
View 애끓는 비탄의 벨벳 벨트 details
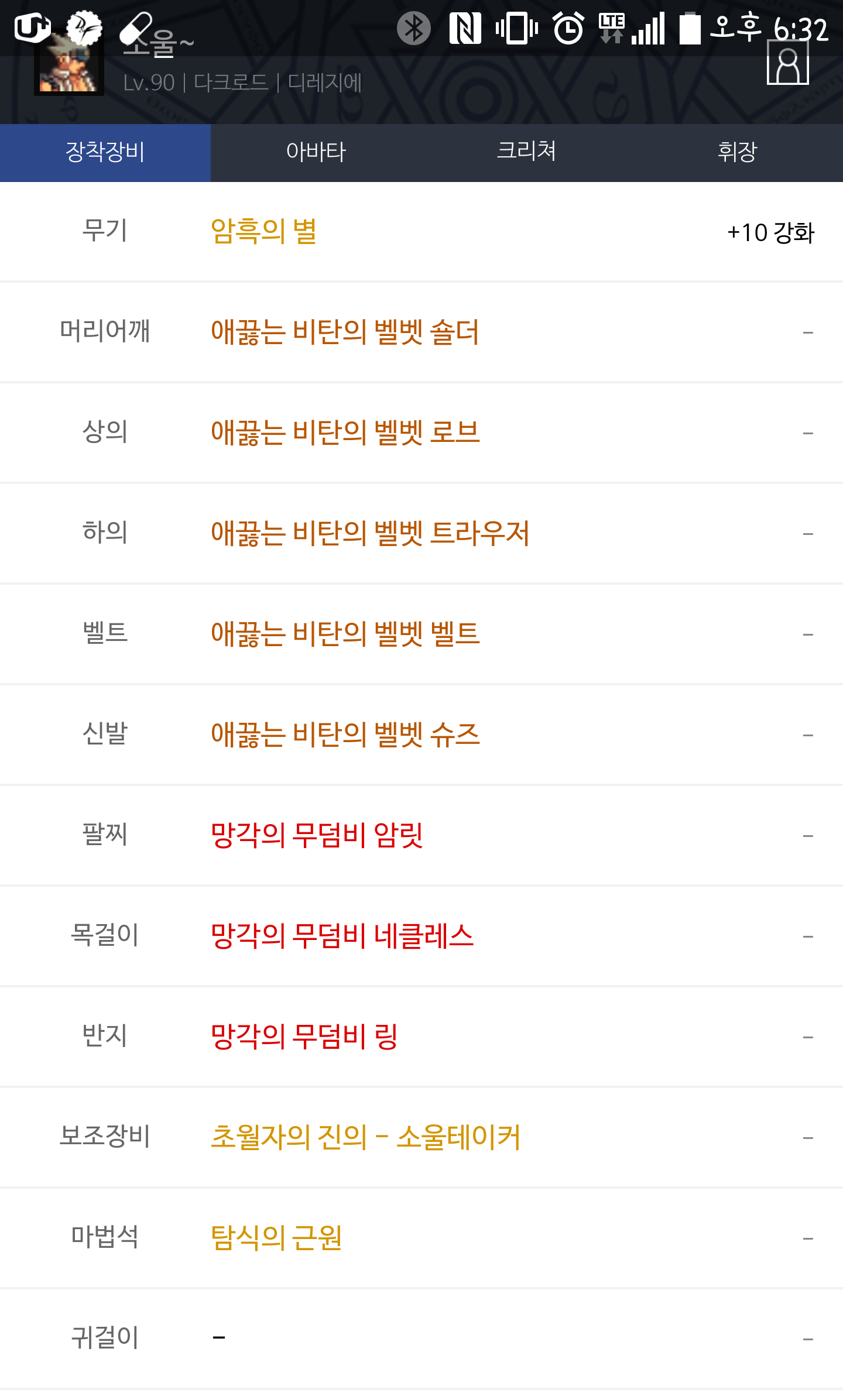tap(345, 634)
